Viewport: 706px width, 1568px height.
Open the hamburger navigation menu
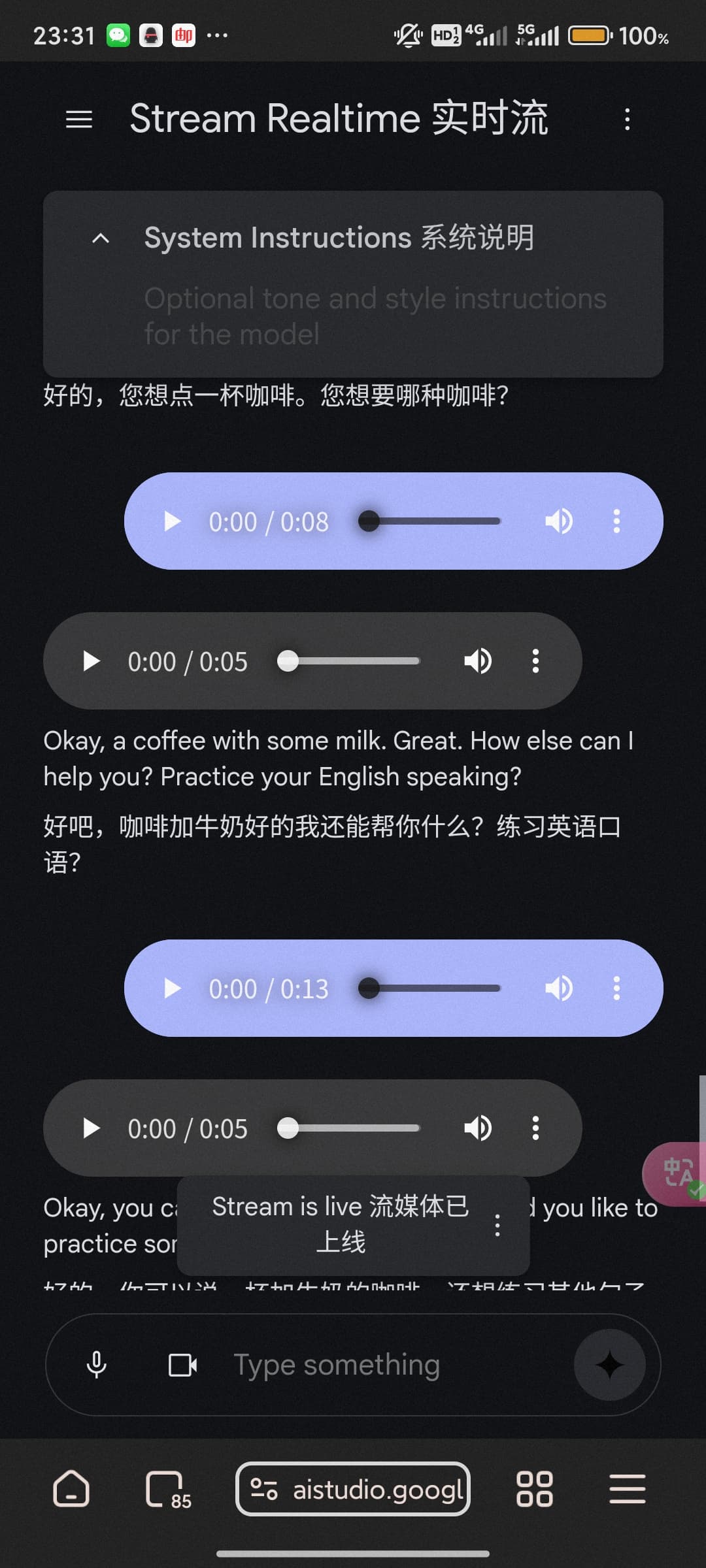(79, 120)
